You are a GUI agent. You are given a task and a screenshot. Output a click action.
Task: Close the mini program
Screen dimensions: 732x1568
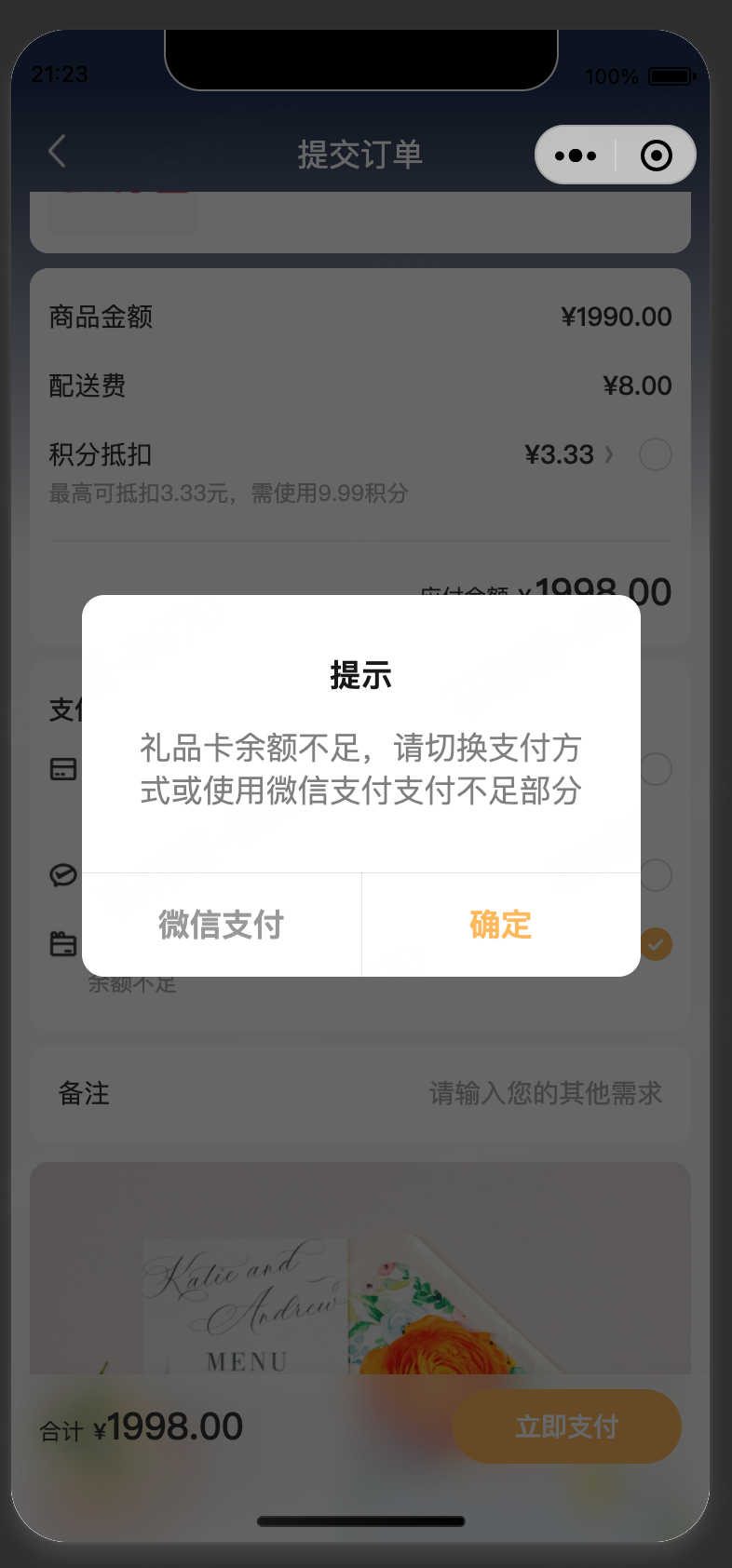click(656, 155)
